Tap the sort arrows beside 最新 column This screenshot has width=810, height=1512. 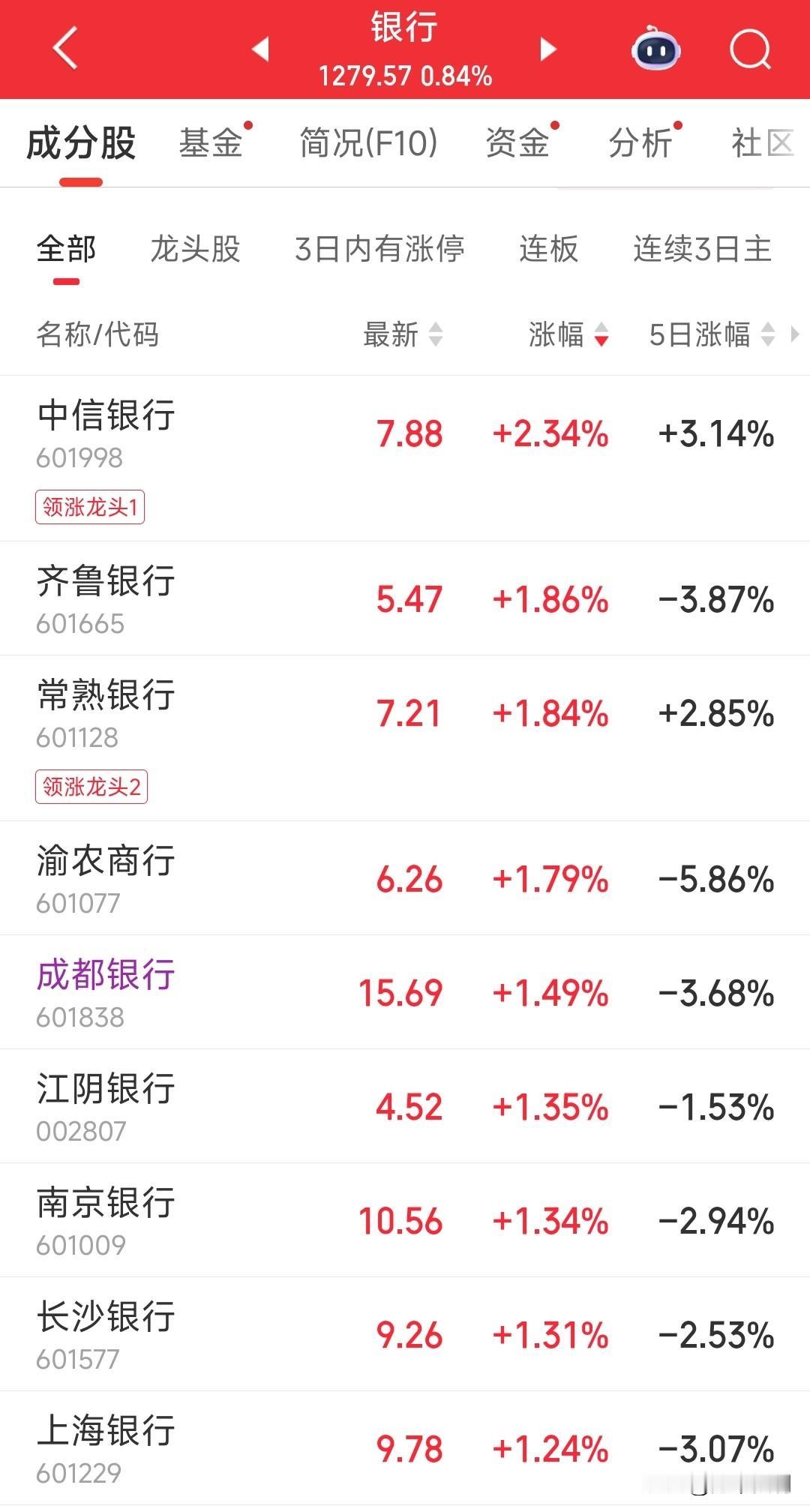[x=436, y=336]
